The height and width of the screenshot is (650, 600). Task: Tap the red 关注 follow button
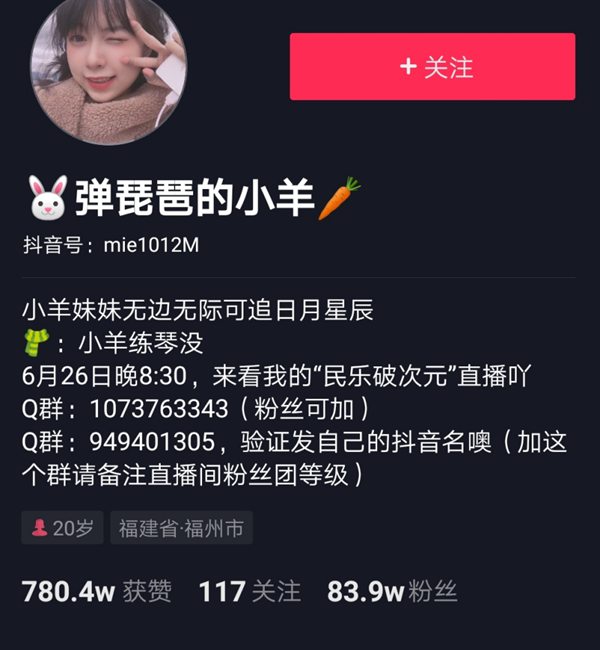click(x=432, y=67)
